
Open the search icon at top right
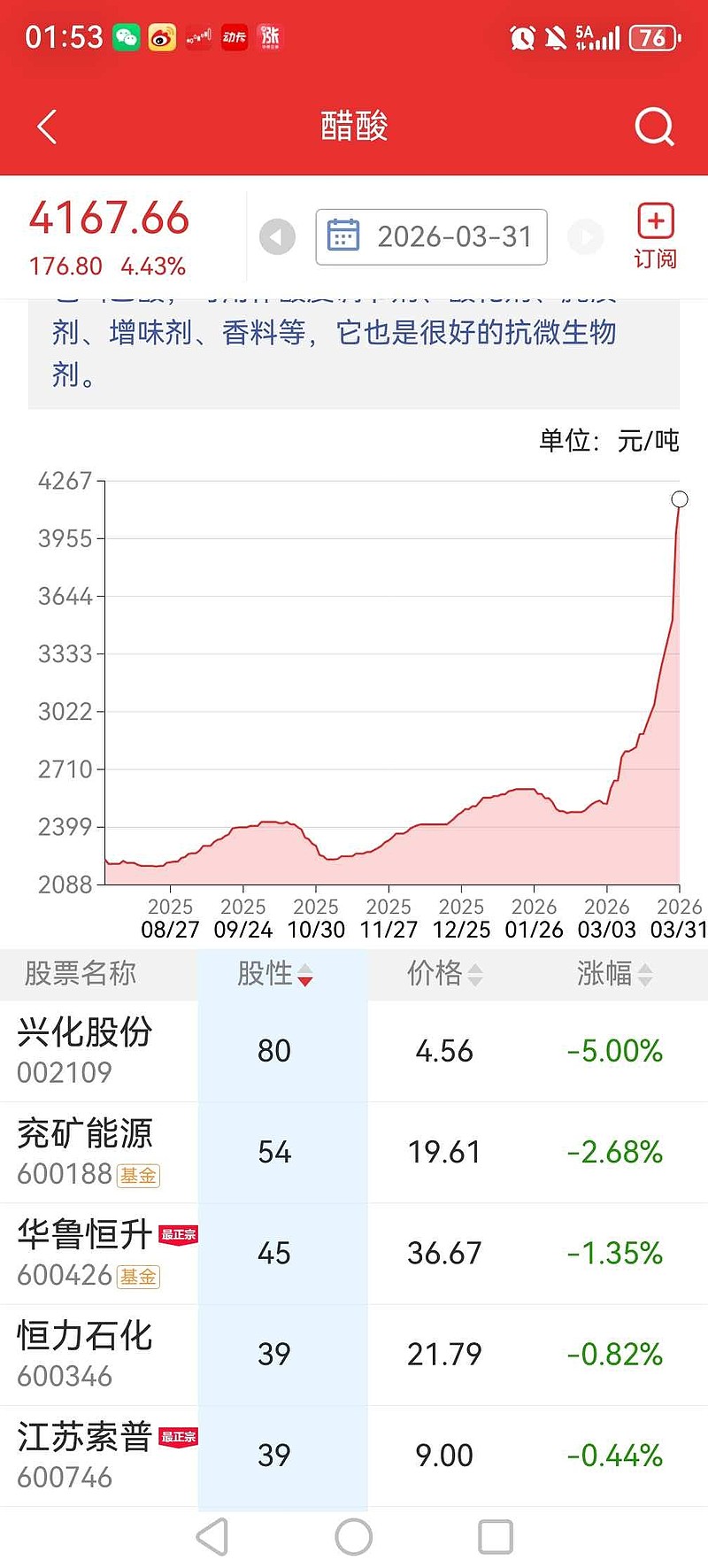(x=654, y=127)
